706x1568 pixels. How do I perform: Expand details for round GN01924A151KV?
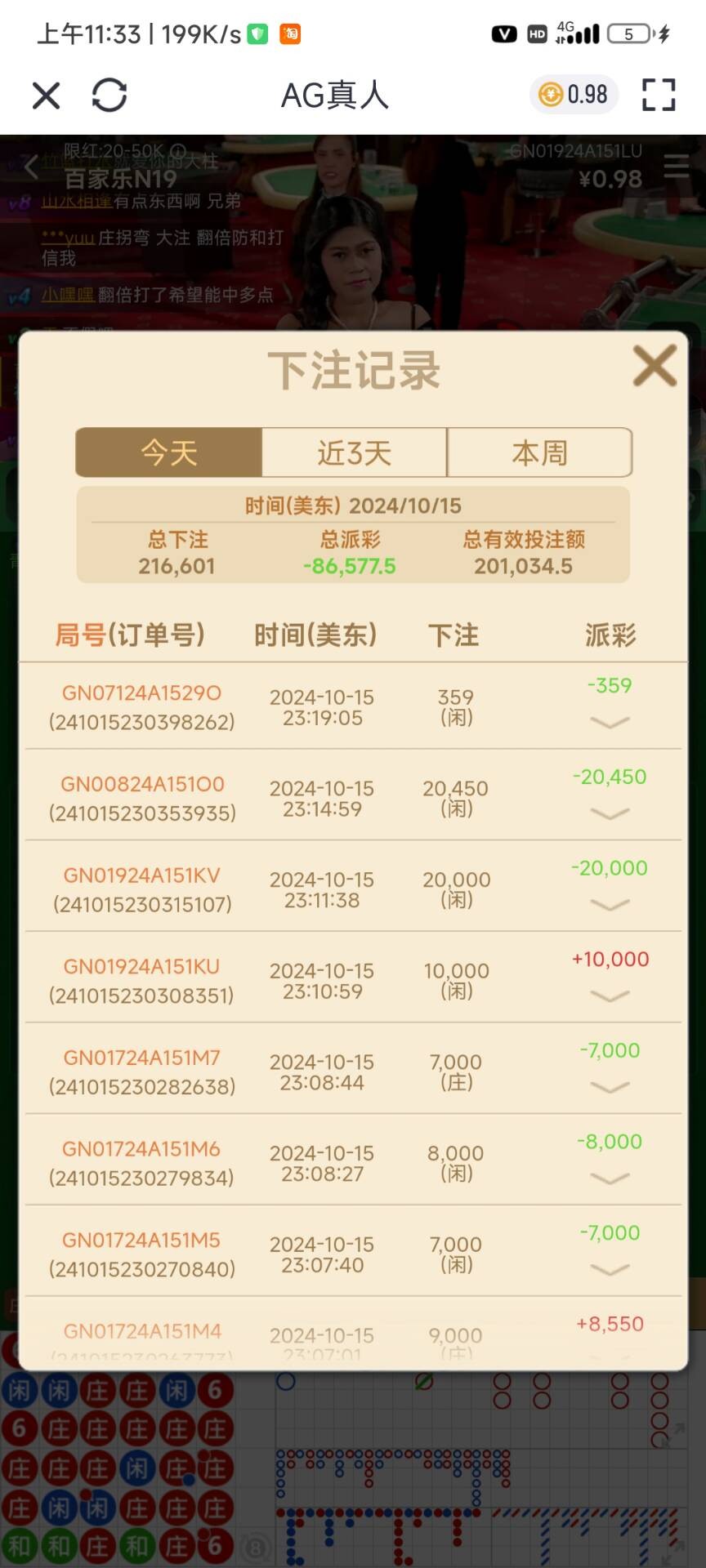tap(610, 904)
